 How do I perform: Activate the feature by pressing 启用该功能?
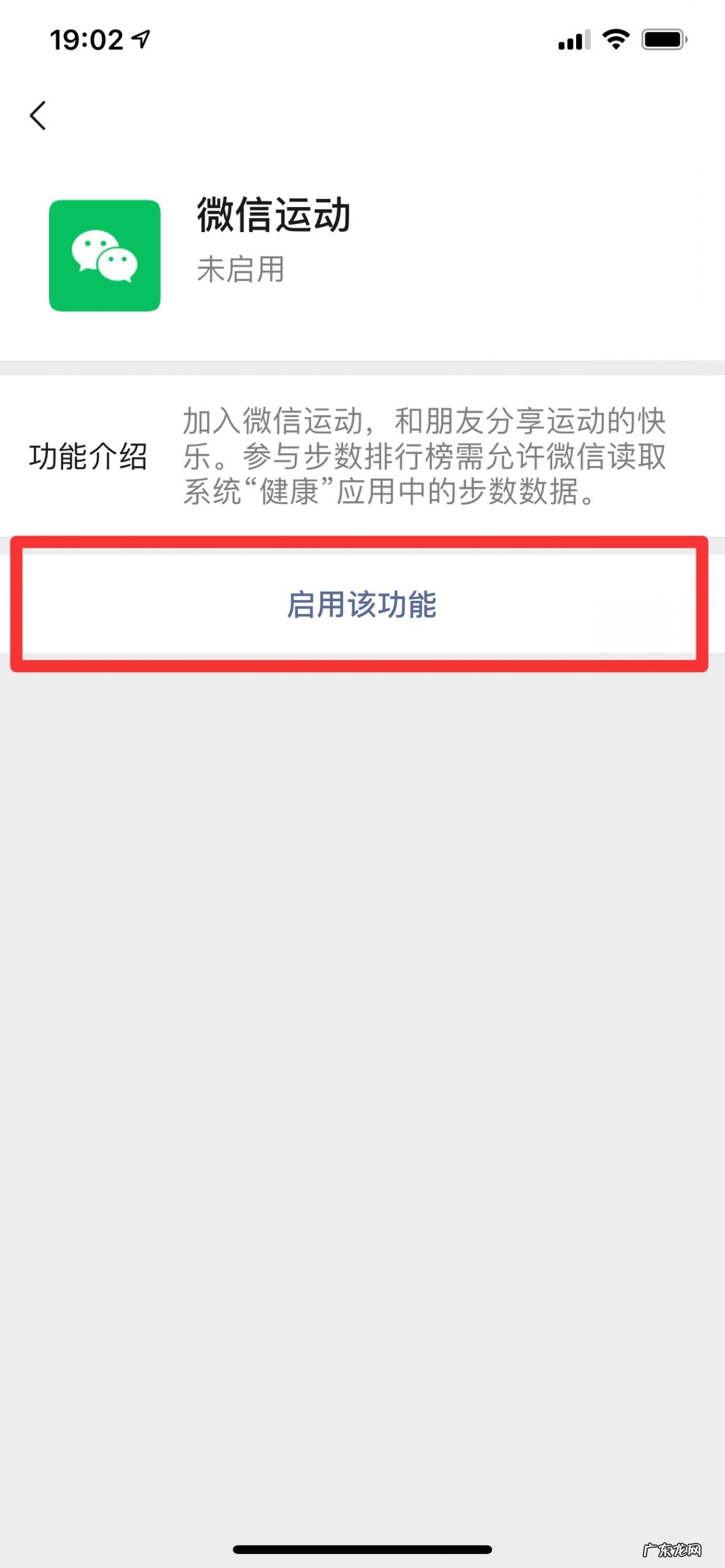pyautogui.click(x=362, y=606)
